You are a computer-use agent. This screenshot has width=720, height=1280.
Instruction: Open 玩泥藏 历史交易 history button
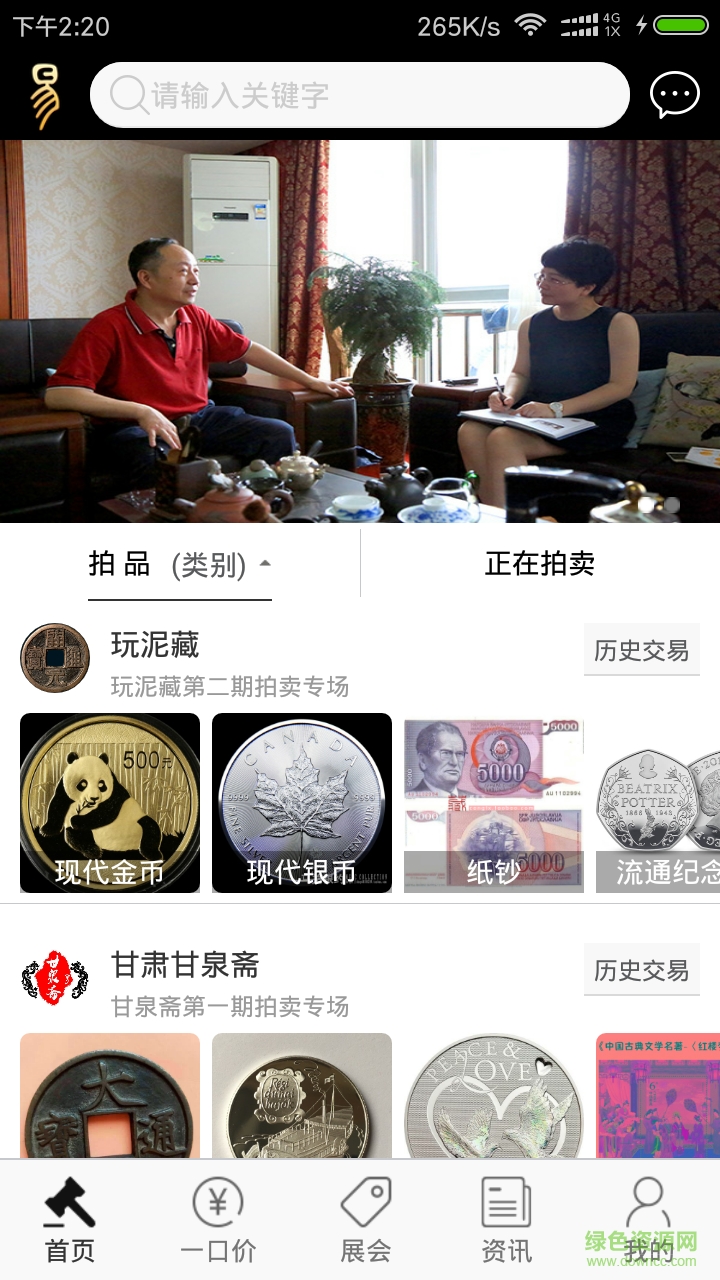(x=641, y=650)
